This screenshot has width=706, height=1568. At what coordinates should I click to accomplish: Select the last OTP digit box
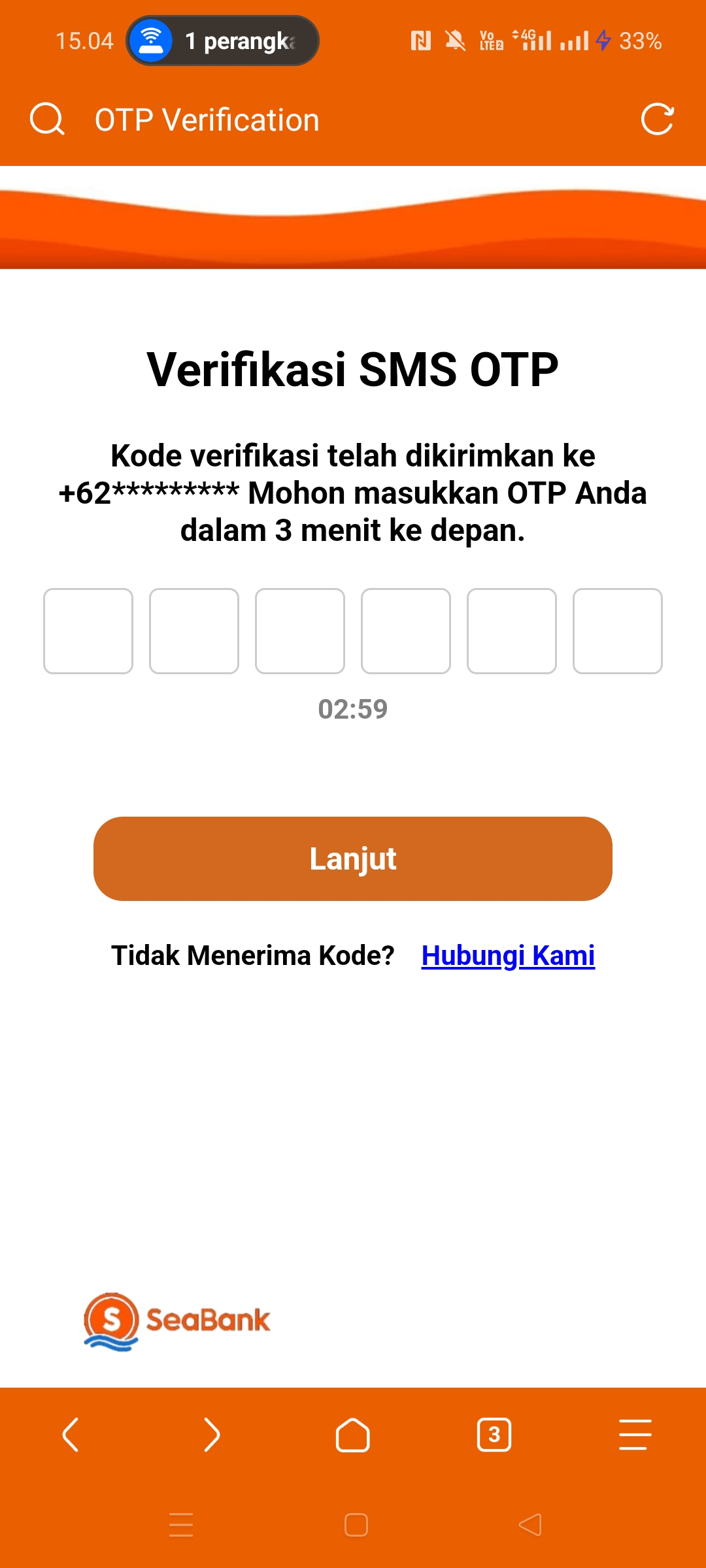point(617,631)
